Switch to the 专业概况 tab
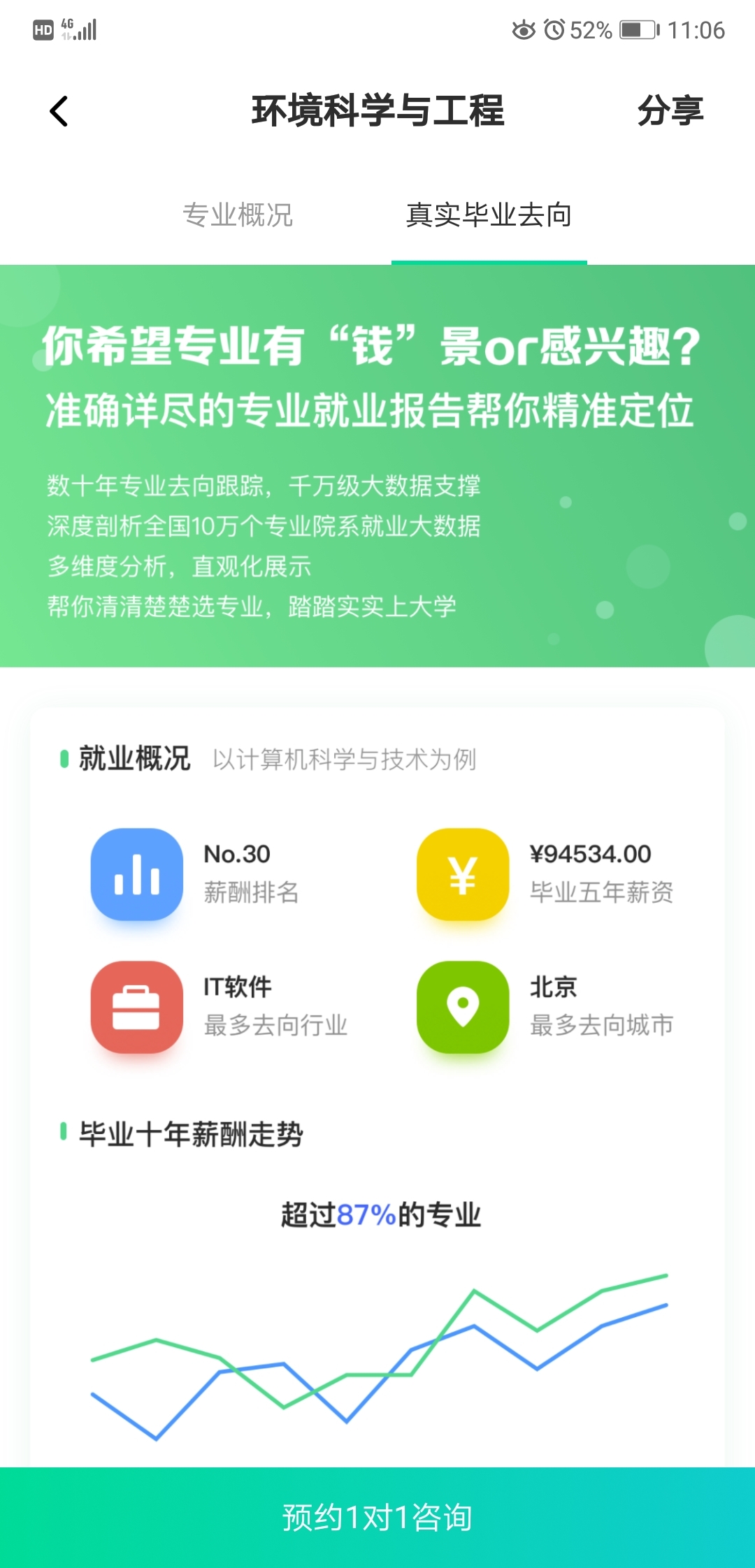The image size is (755, 1568). point(241,217)
